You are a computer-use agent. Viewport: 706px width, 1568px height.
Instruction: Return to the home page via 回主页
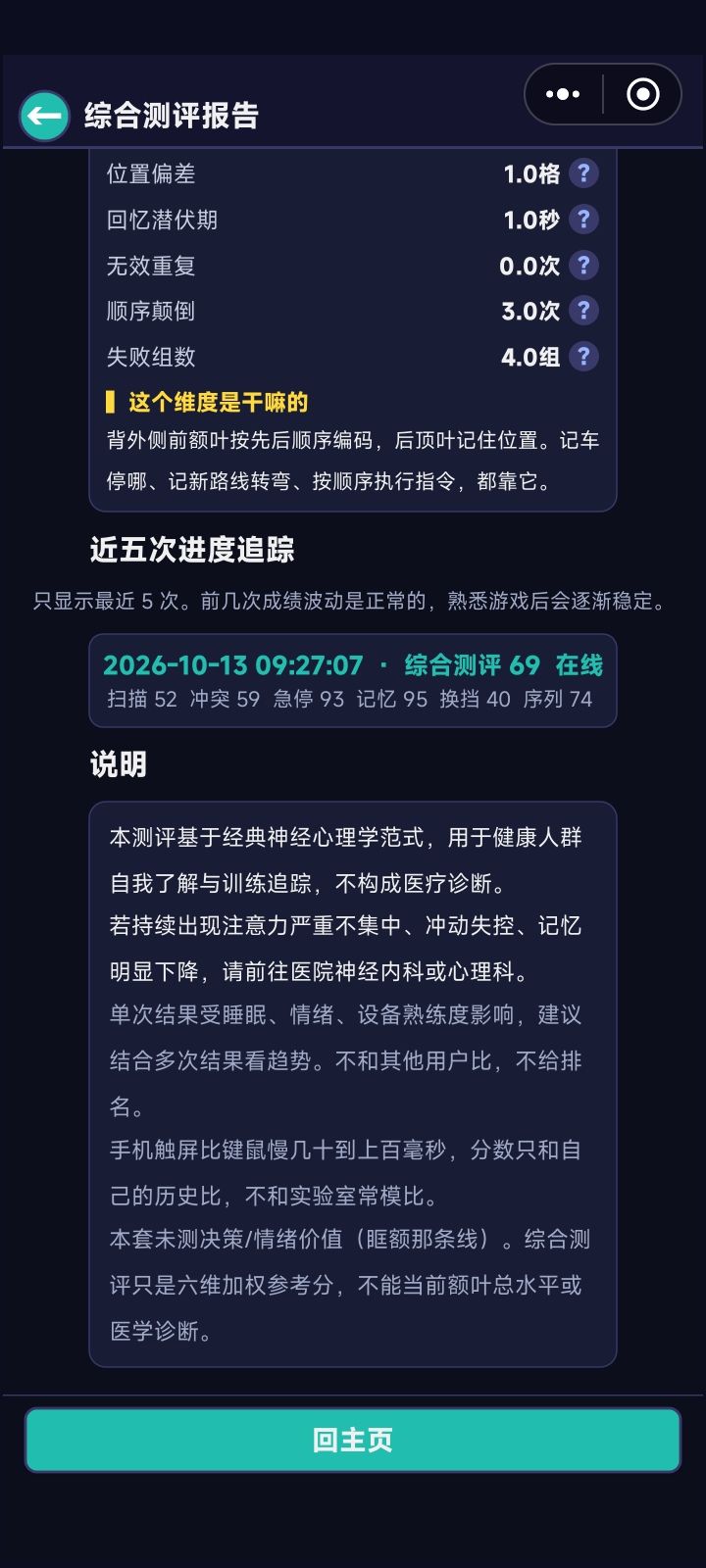353,1440
